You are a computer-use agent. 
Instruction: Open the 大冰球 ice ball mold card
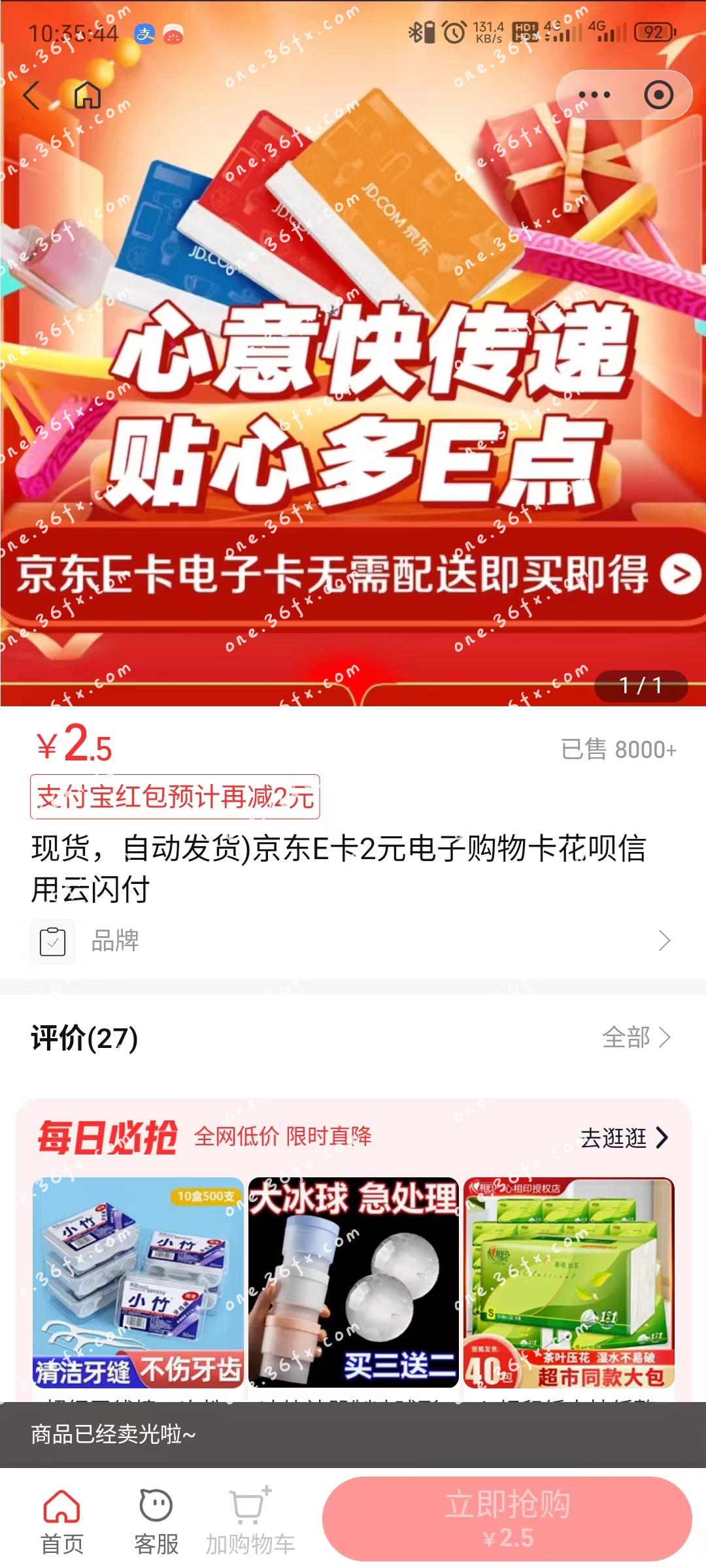click(x=353, y=1282)
